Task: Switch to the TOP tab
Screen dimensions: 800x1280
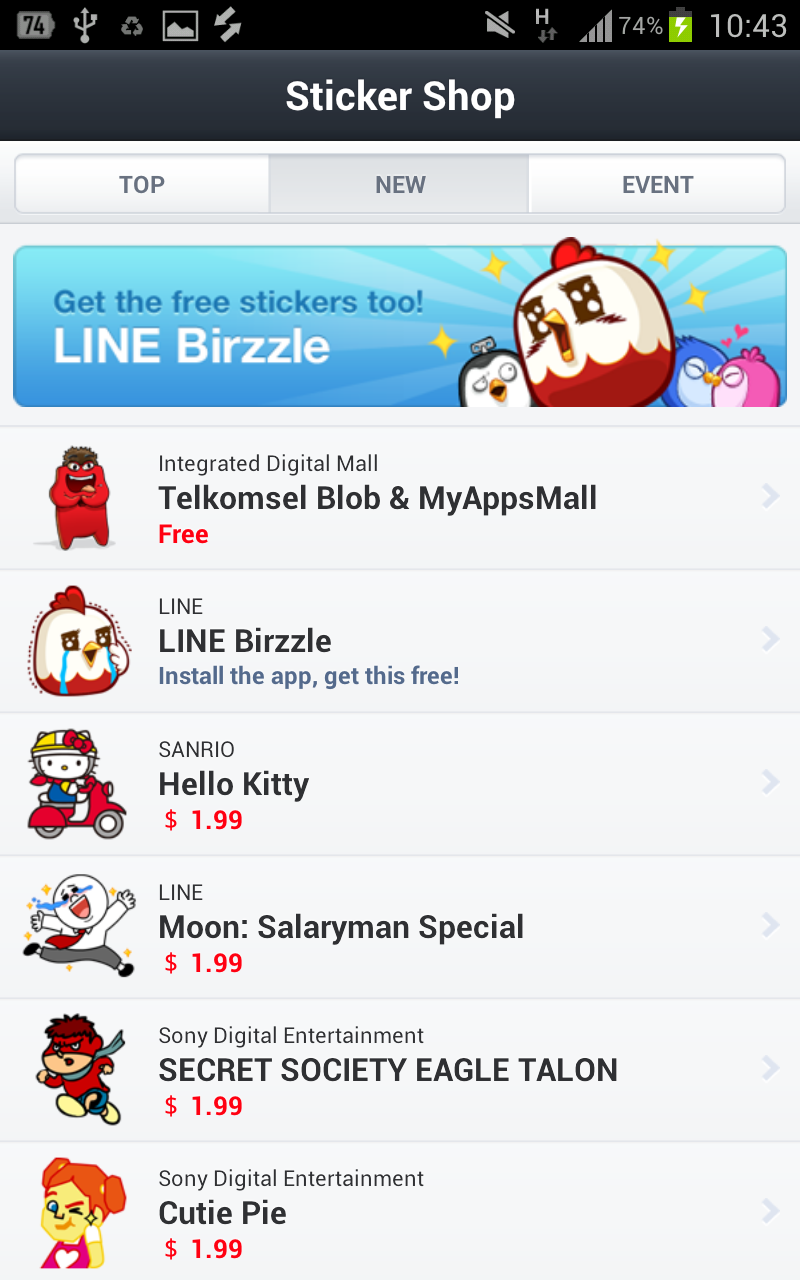Action: click(x=141, y=184)
